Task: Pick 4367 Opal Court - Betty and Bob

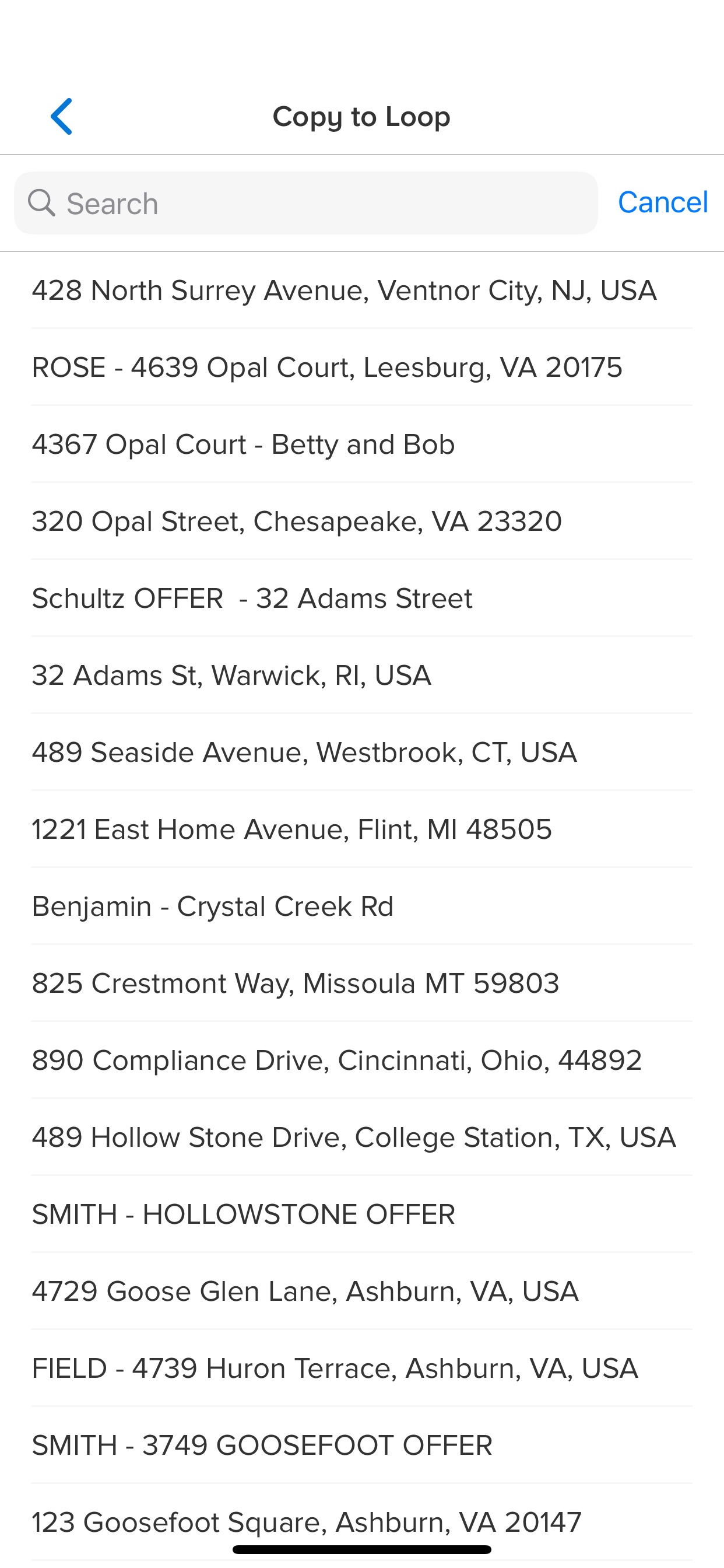Action: 362,444
